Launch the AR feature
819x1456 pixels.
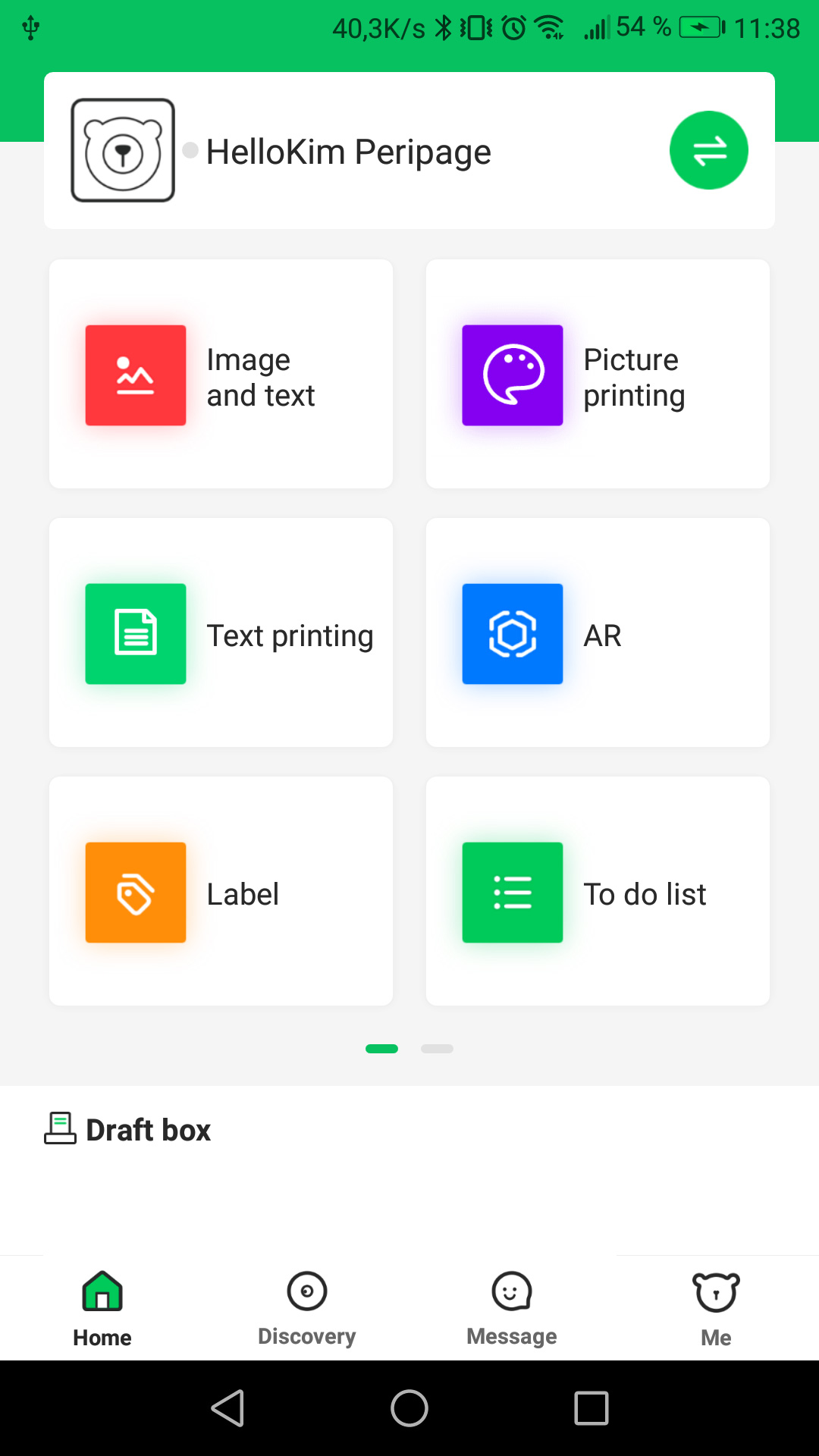coord(598,633)
